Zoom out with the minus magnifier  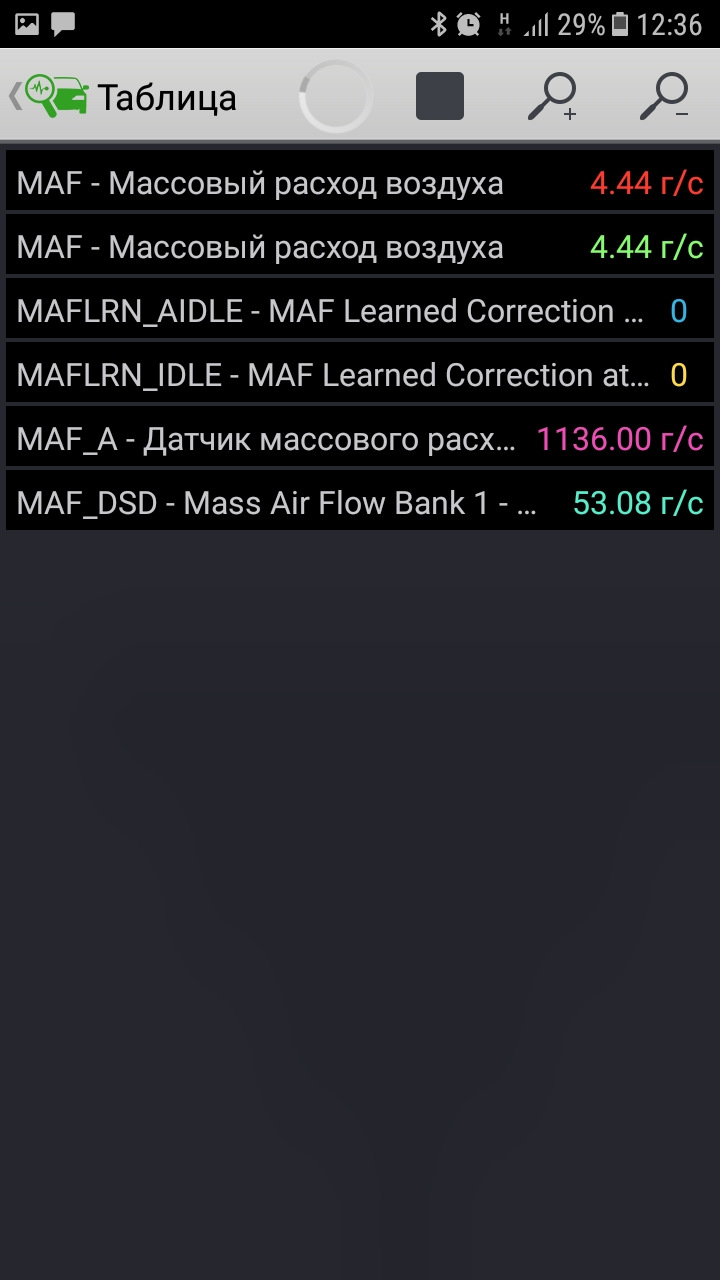coord(664,97)
